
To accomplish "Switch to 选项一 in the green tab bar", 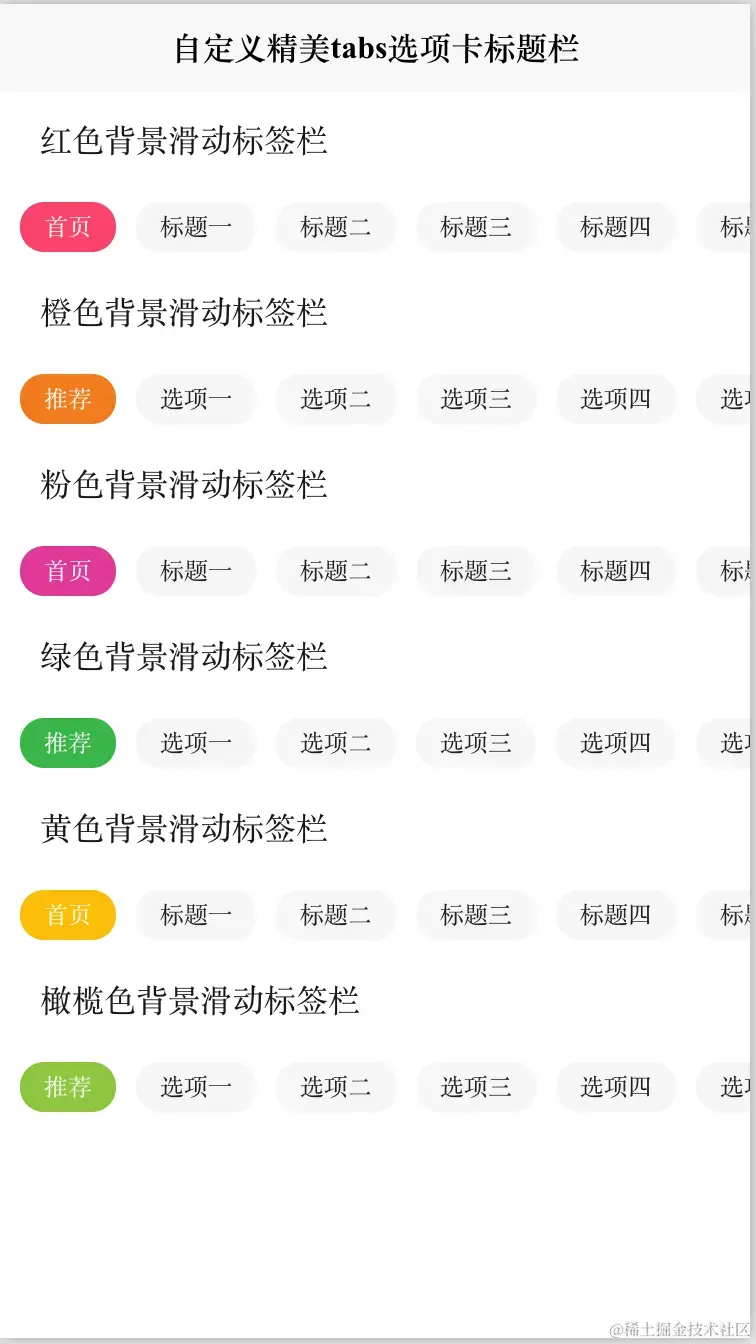I will tap(196, 743).
